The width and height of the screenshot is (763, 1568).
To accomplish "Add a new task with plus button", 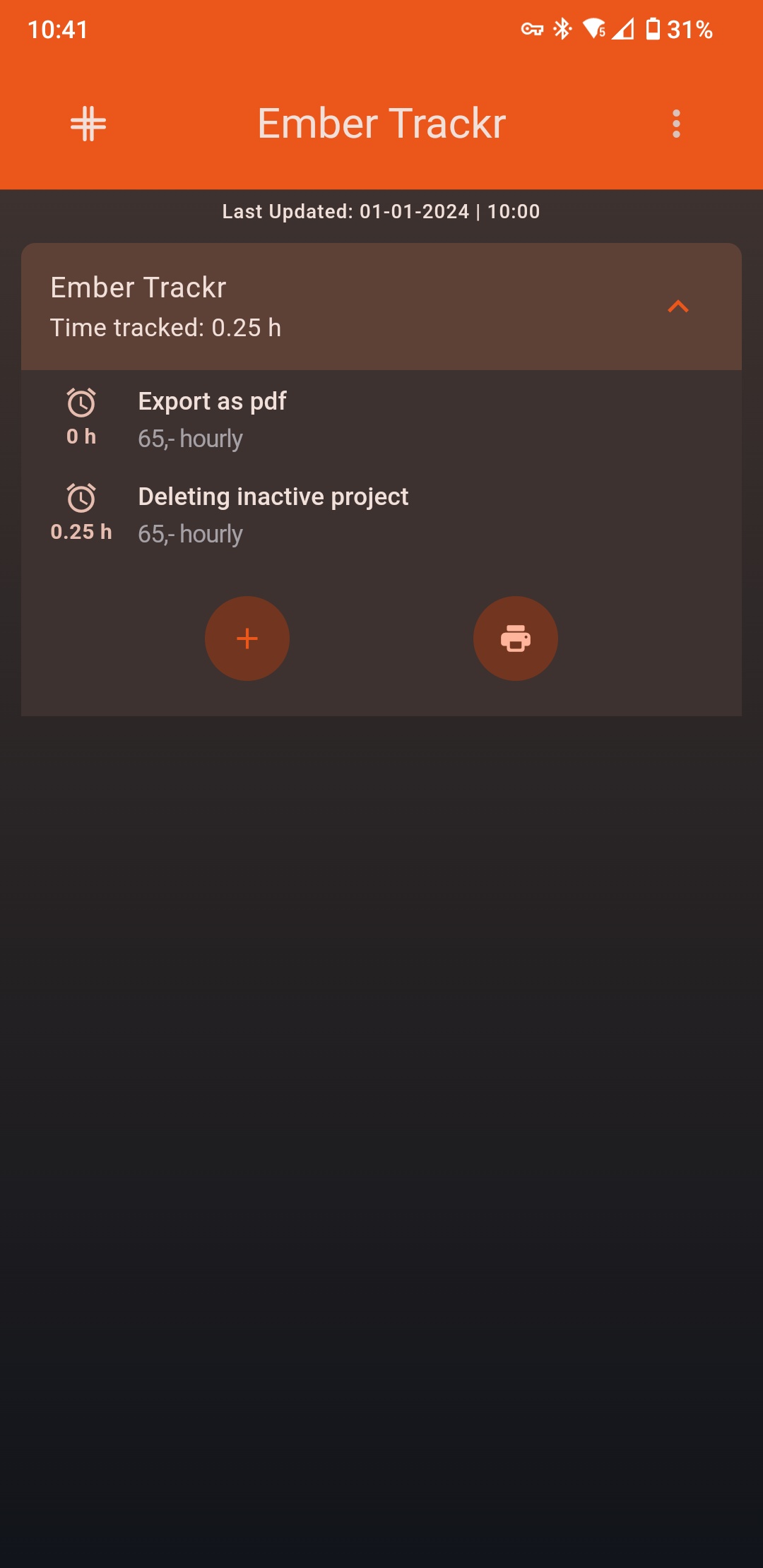I will pos(247,639).
